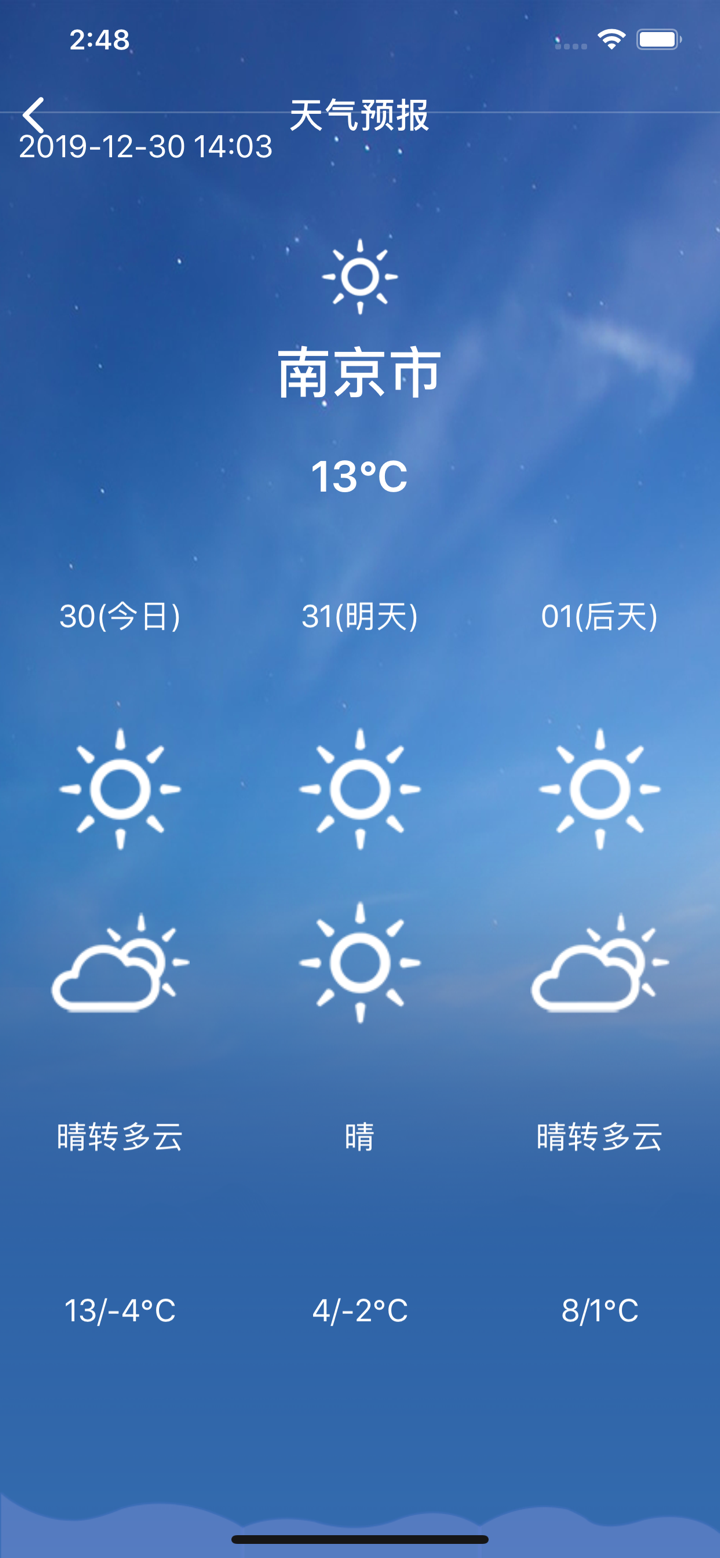720x1558 pixels.
Task: Select tomorrow's daytime sunny icon
Action: click(359, 789)
